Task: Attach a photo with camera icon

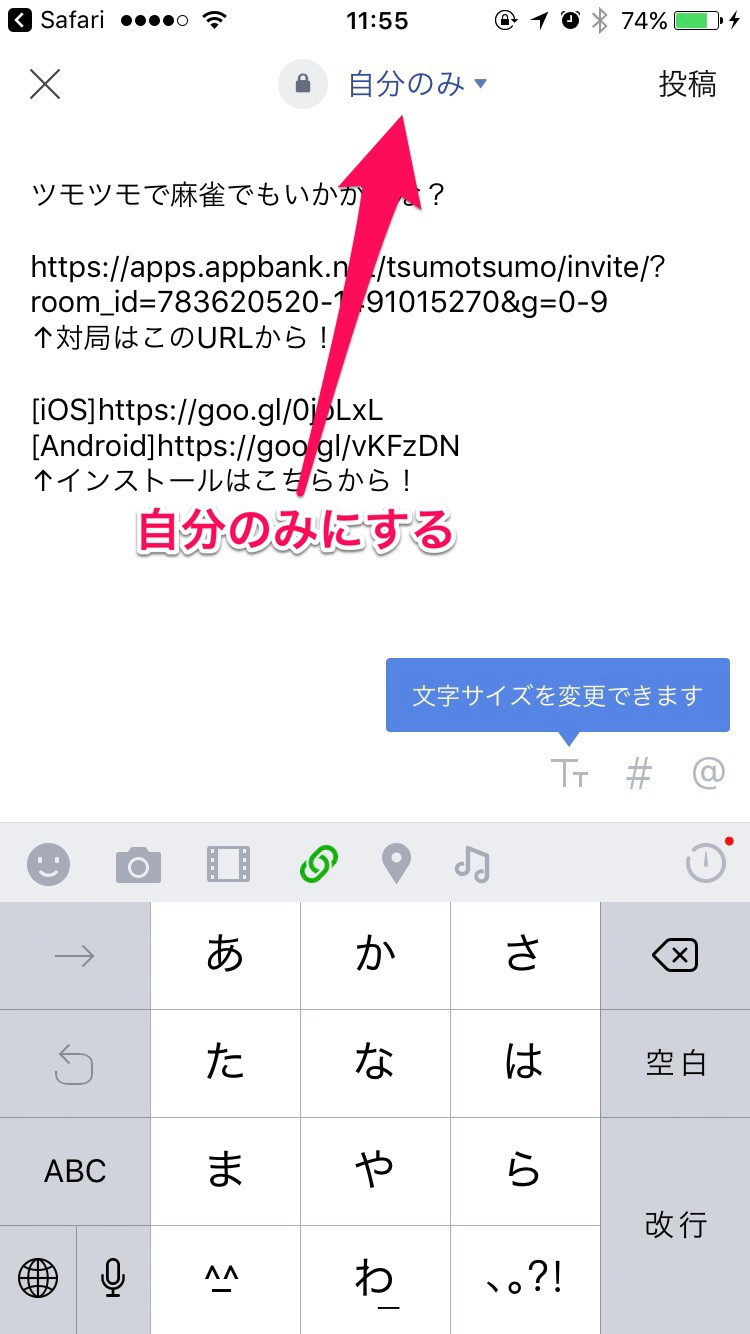Action: click(x=138, y=864)
